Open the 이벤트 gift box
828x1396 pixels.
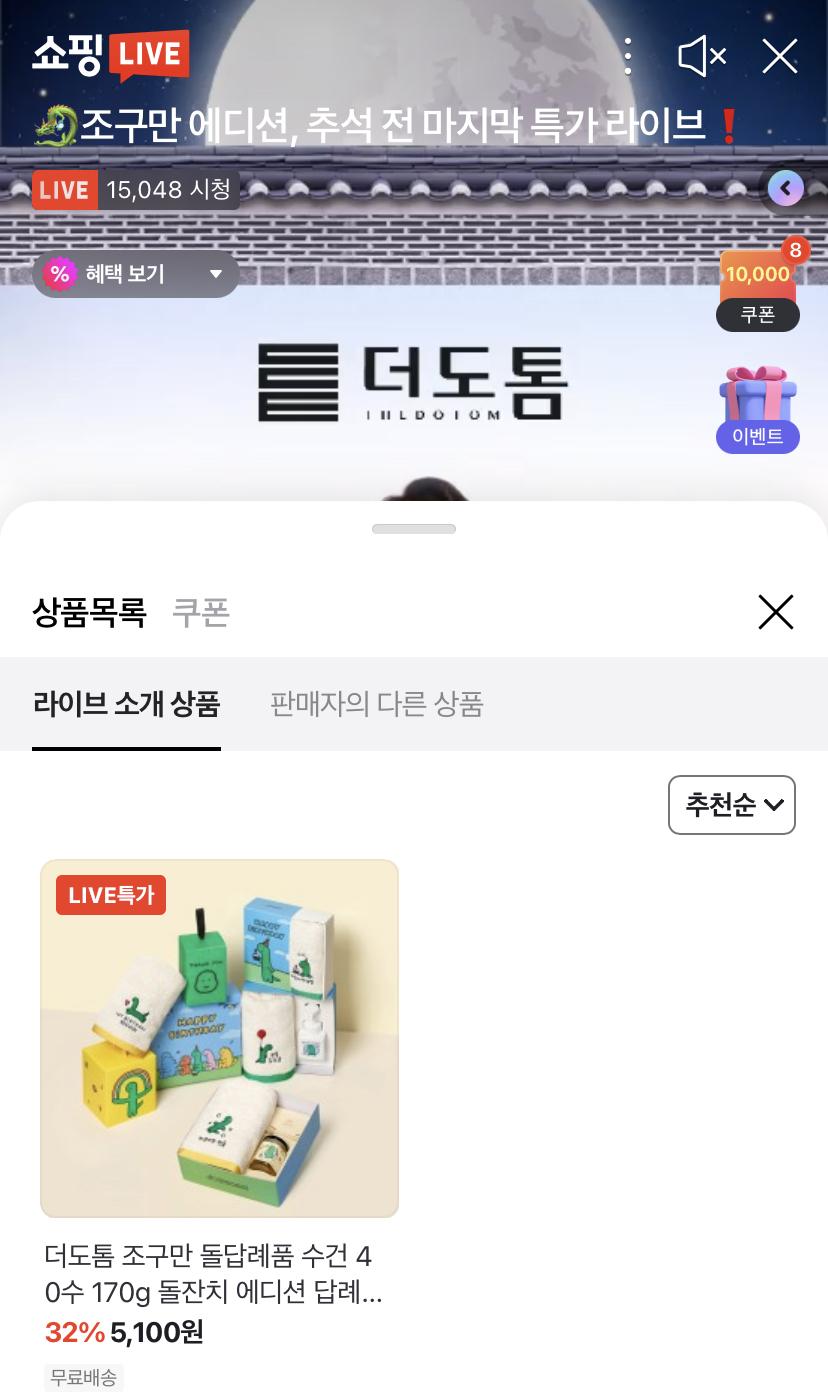point(758,410)
